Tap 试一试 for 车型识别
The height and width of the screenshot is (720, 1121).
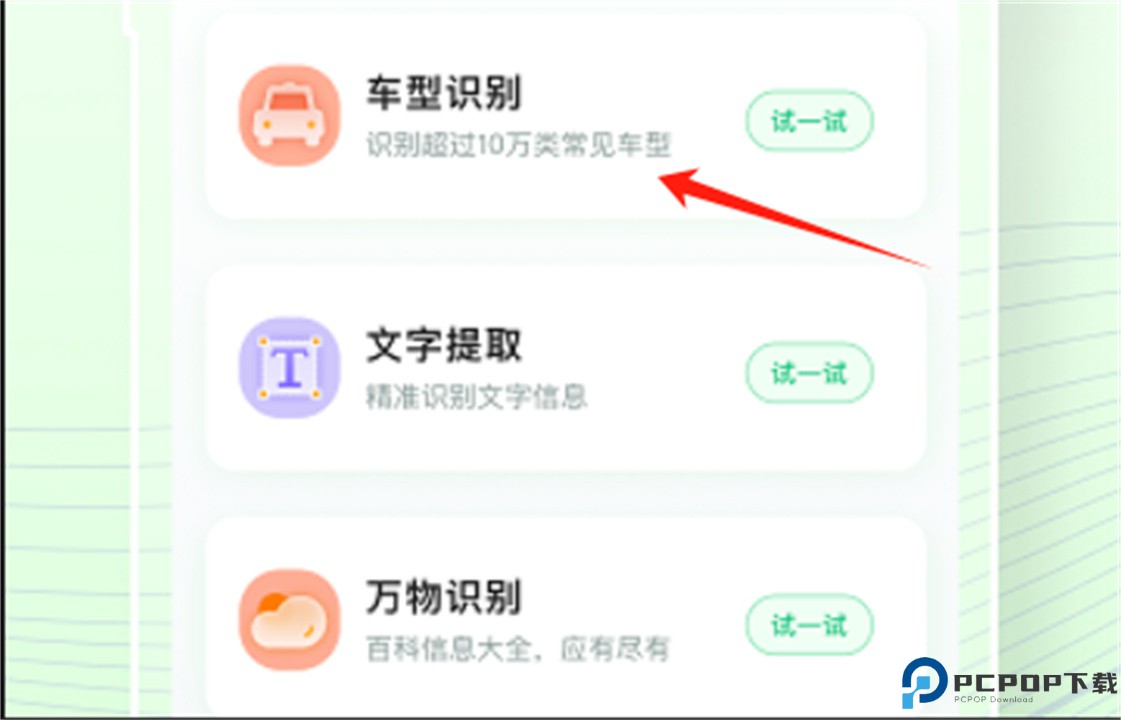tap(809, 122)
